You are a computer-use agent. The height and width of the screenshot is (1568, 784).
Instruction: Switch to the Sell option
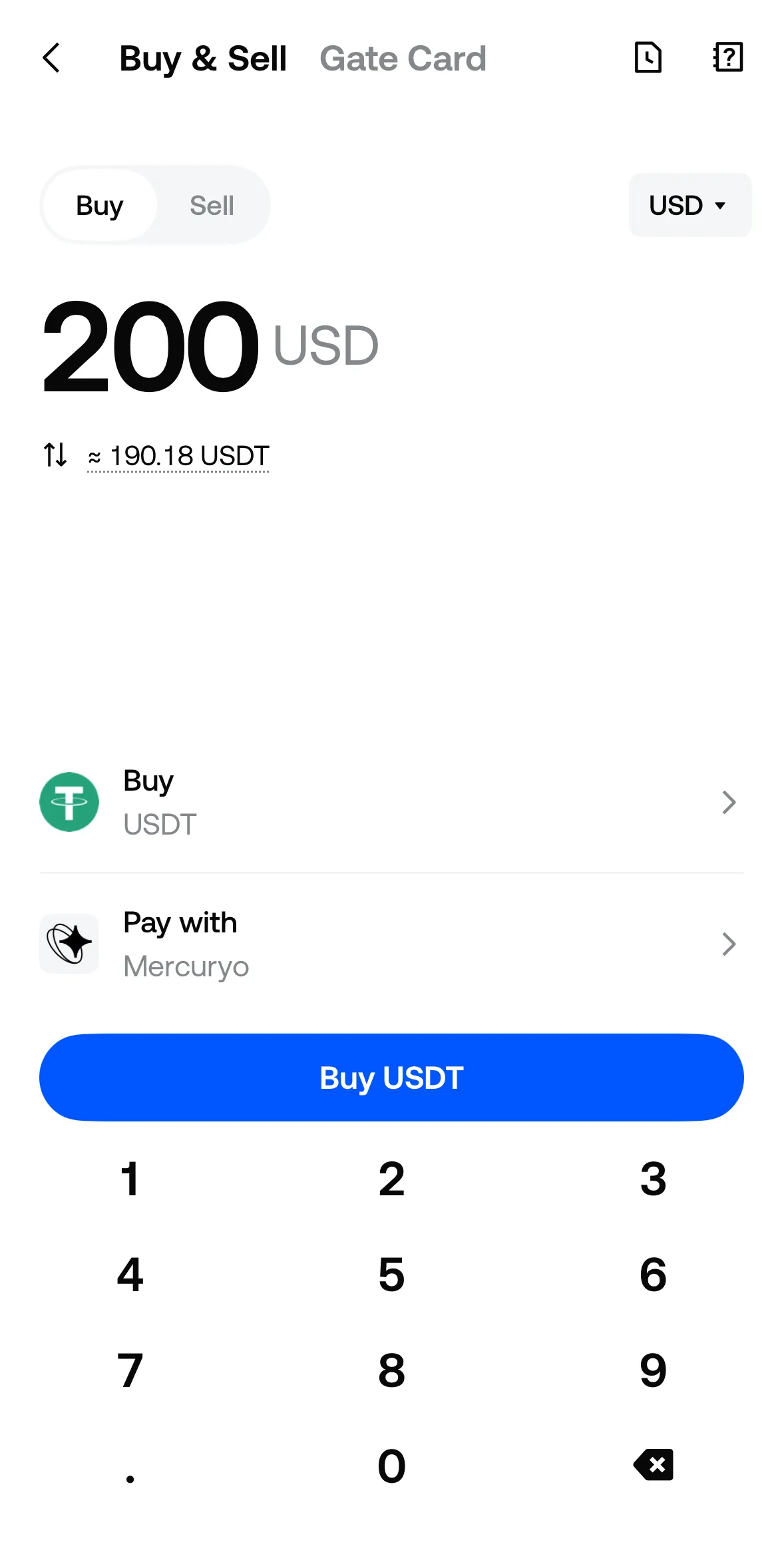[212, 206]
